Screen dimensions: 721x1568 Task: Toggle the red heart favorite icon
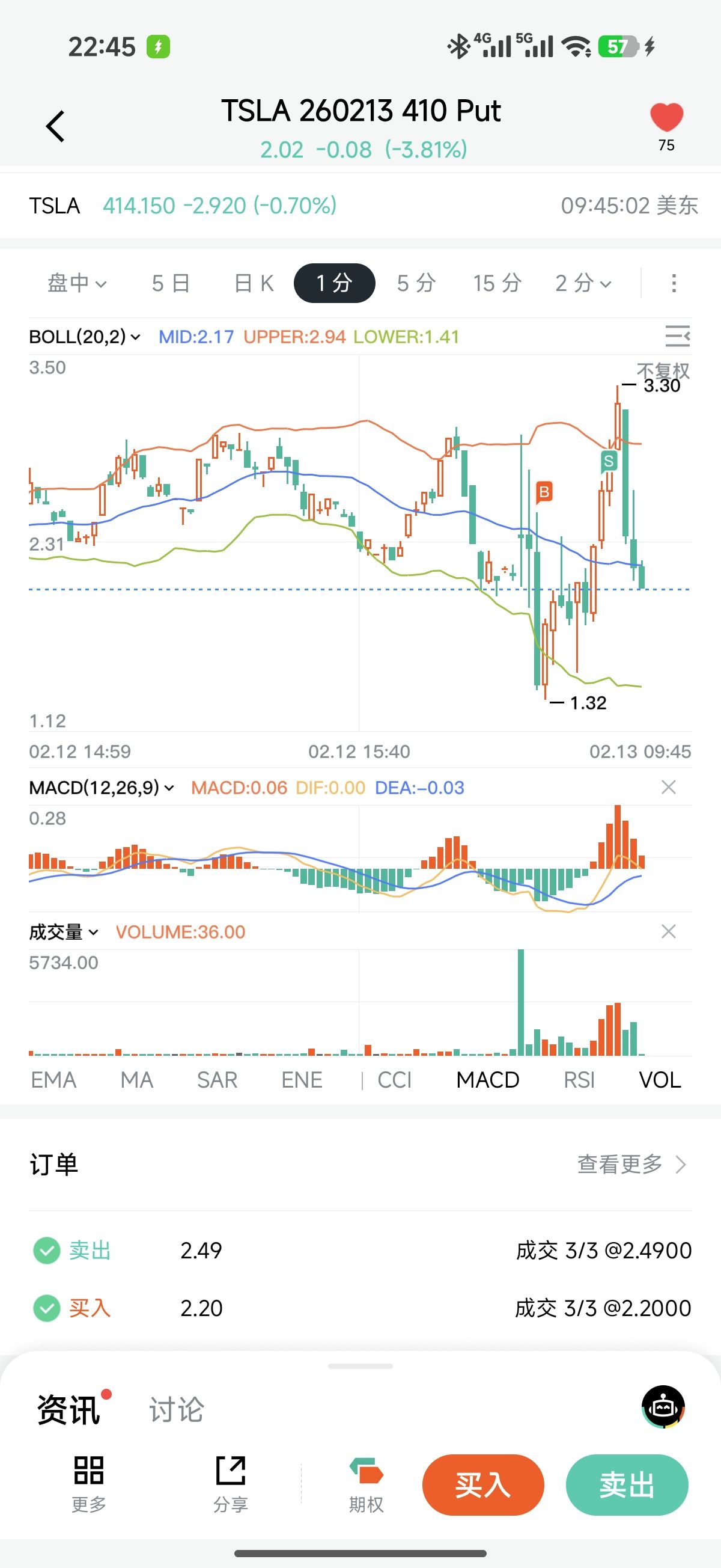click(x=666, y=118)
